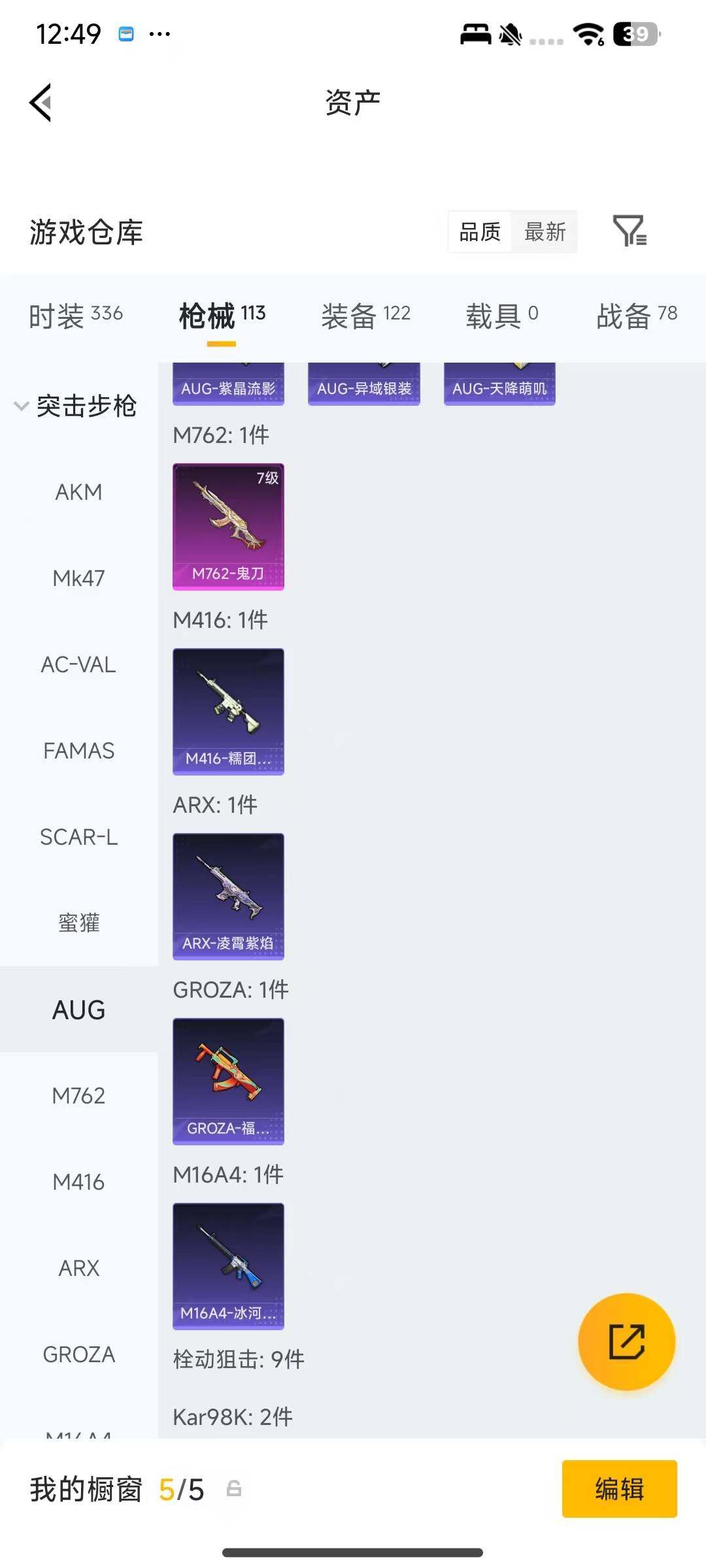706x1568 pixels.
Task: View the GROZA-福 skin card
Action: pyautogui.click(x=228, y=1081)
